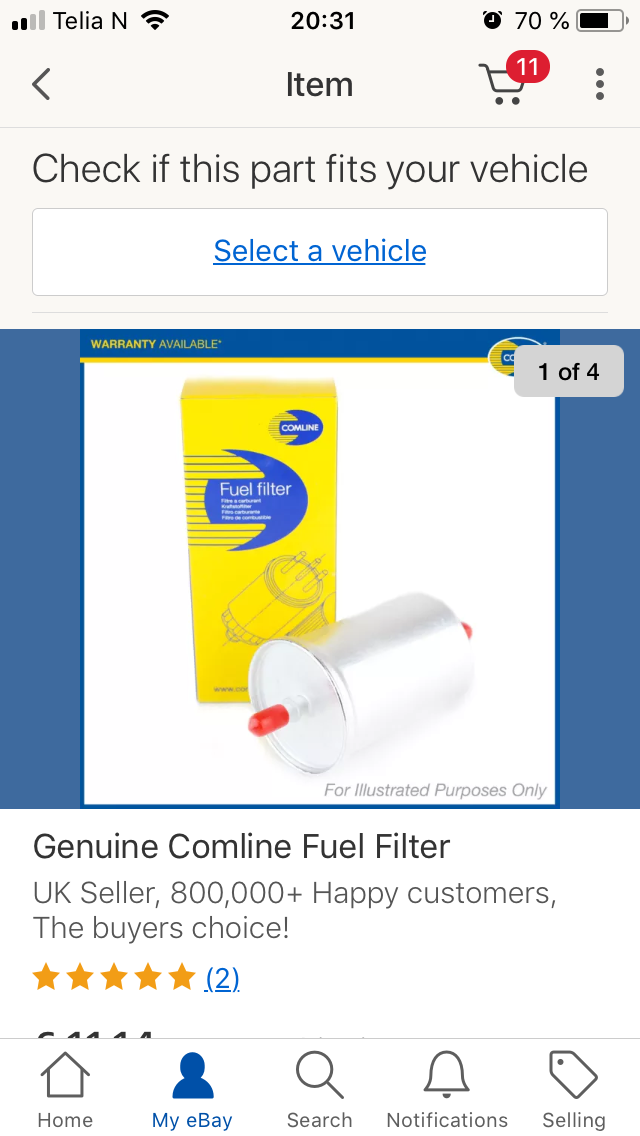Go back from the Item page
640x1136 pixels.
[41, 85]
